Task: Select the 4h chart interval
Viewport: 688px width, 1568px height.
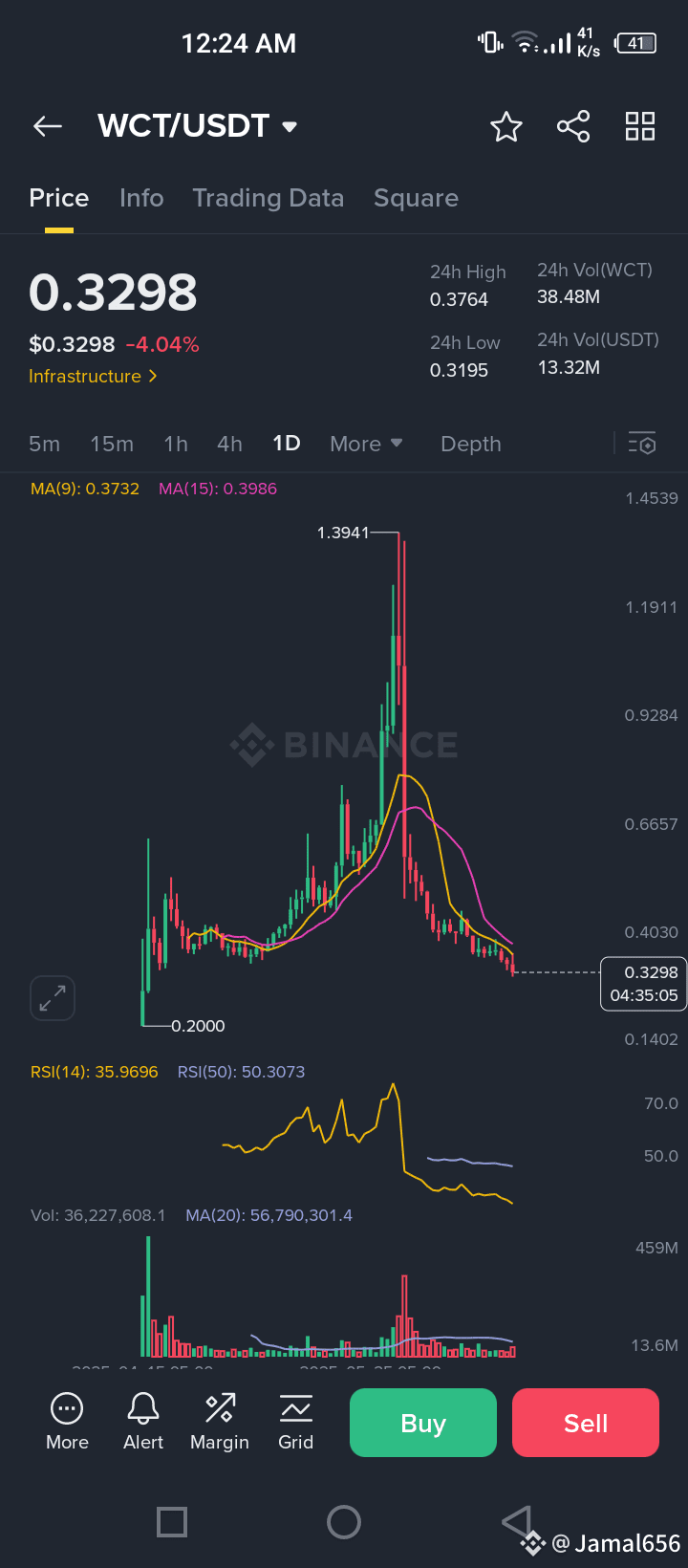Action: pyautogui.click(x=229, y=444)
